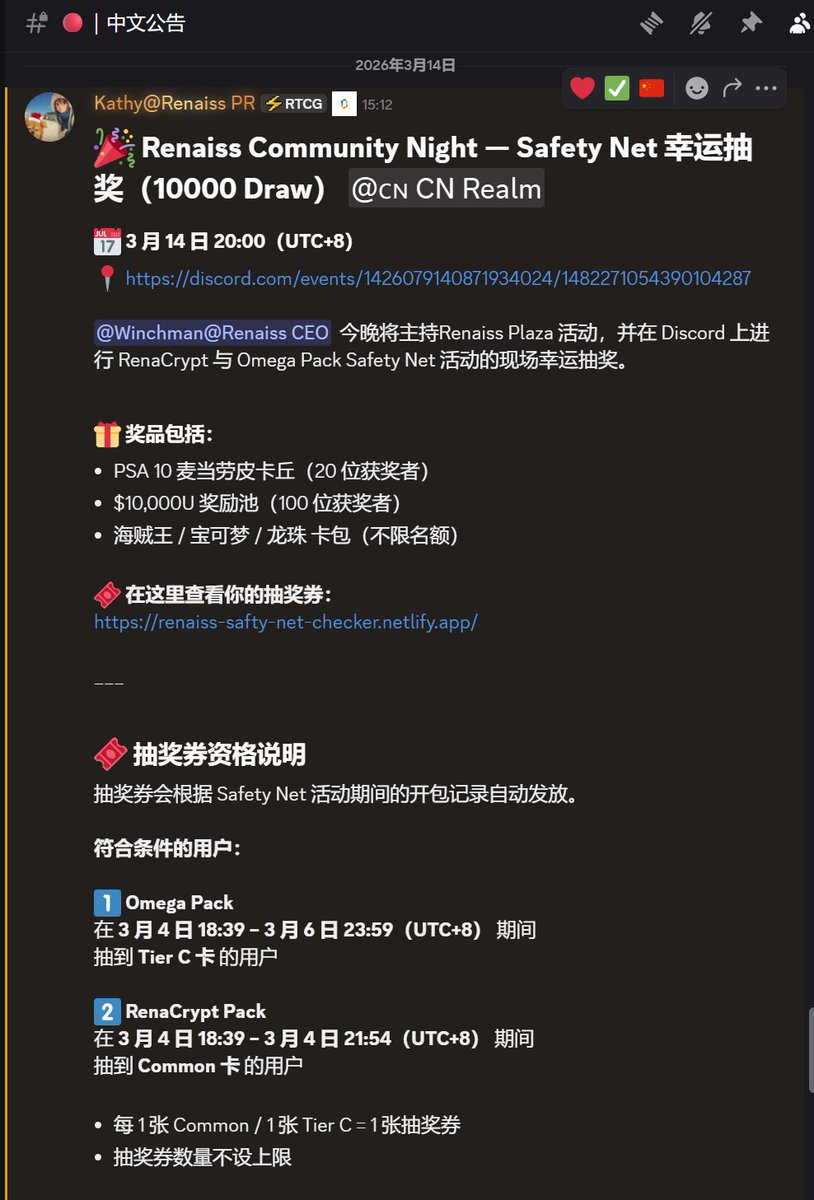Tap the @Winchman@Renaiss CEO mention
This screenshot has width=814, height=1200.
click(x=212, y=333)
